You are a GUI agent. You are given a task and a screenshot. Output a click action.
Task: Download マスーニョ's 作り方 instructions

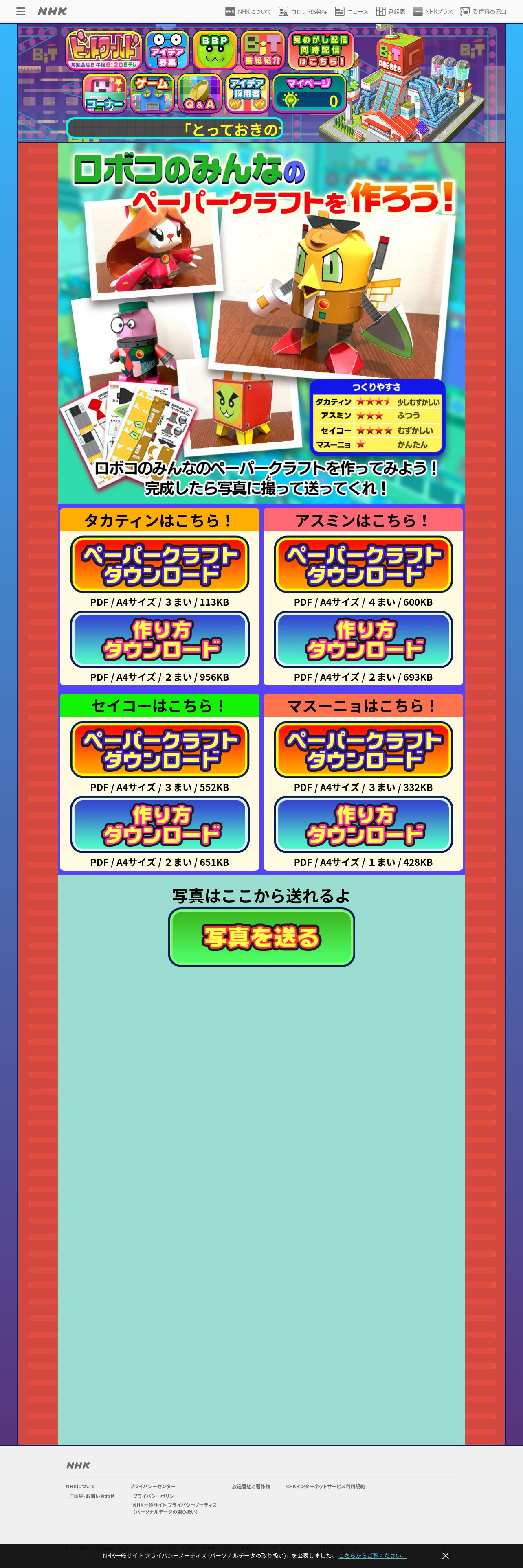[x=363, y=824]
